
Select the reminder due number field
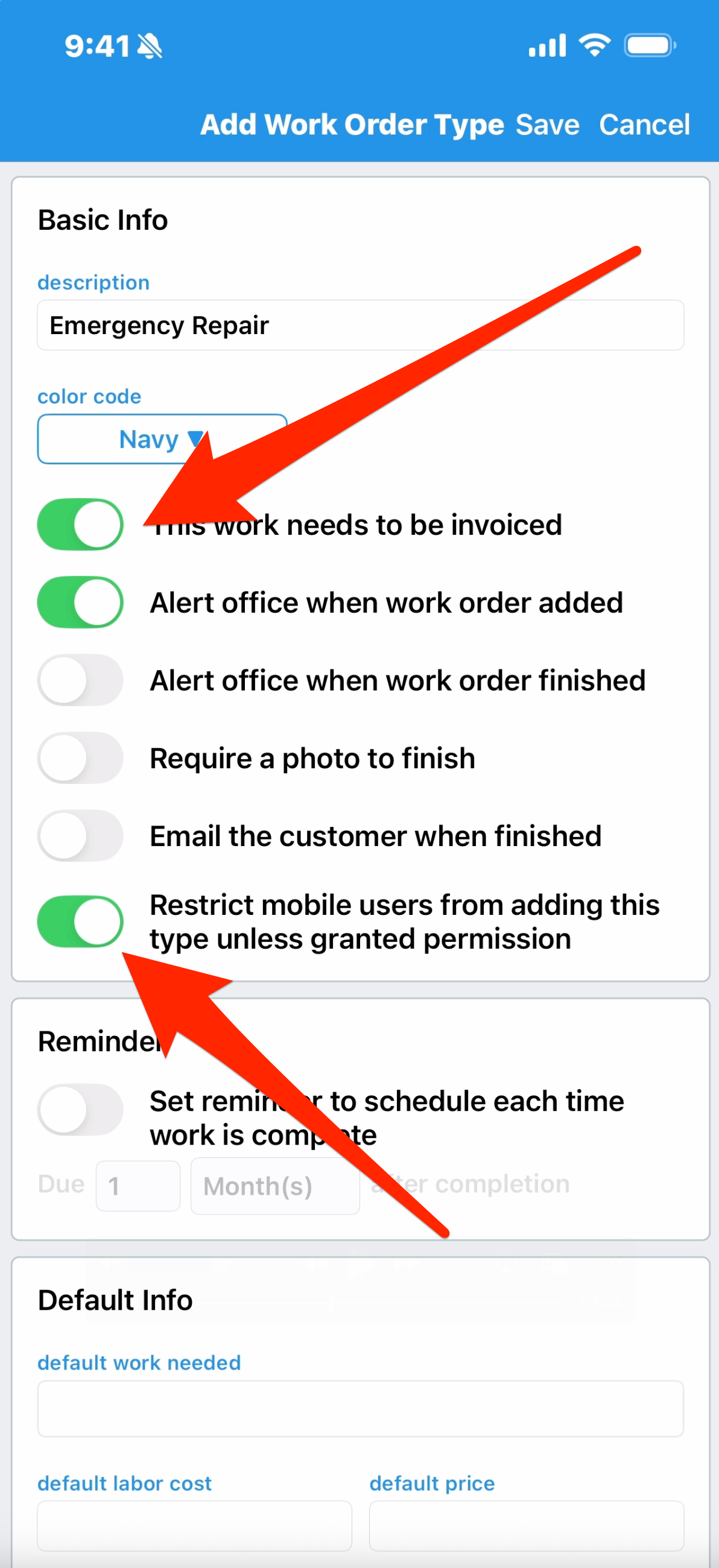[x=138, y=1186]
